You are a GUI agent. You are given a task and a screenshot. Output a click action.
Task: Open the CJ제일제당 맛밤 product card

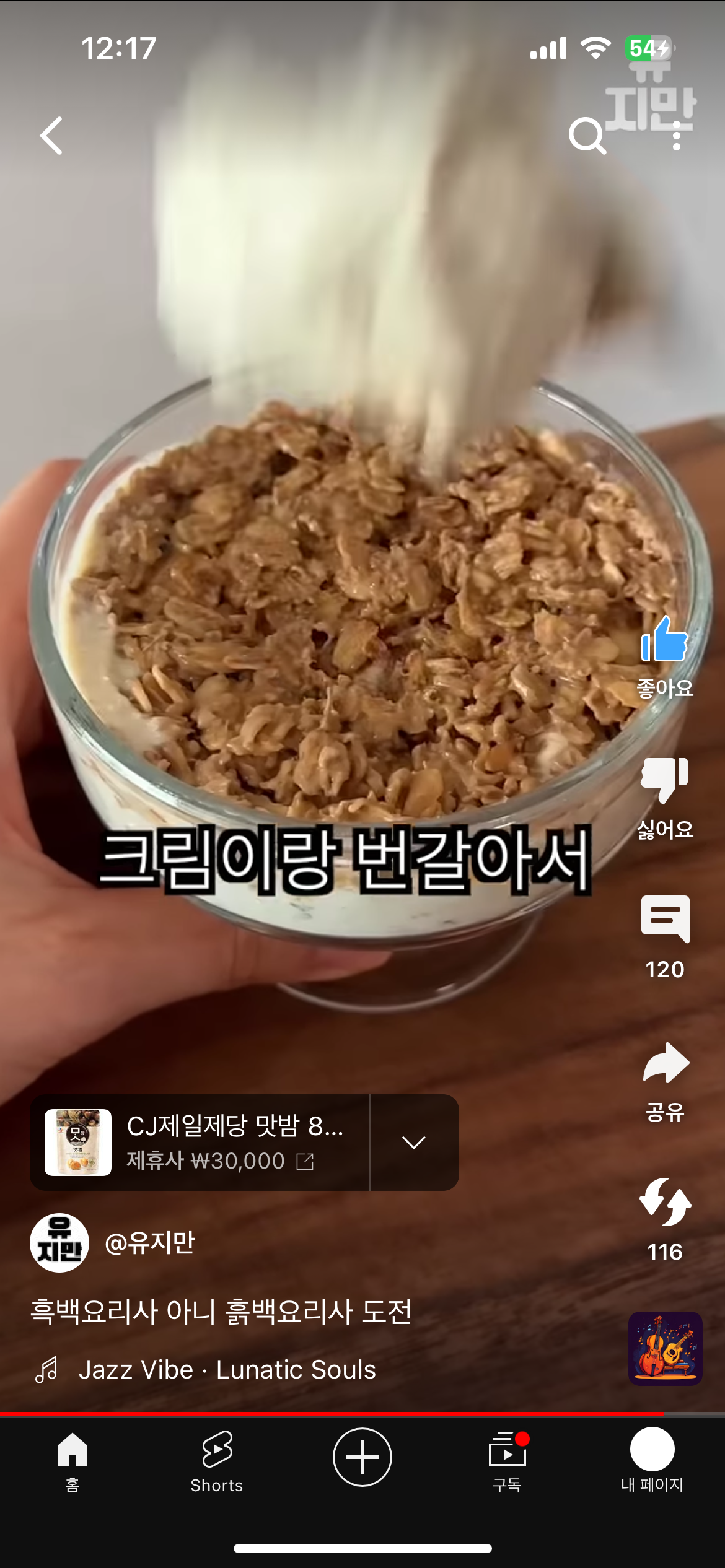point(198,1143)
